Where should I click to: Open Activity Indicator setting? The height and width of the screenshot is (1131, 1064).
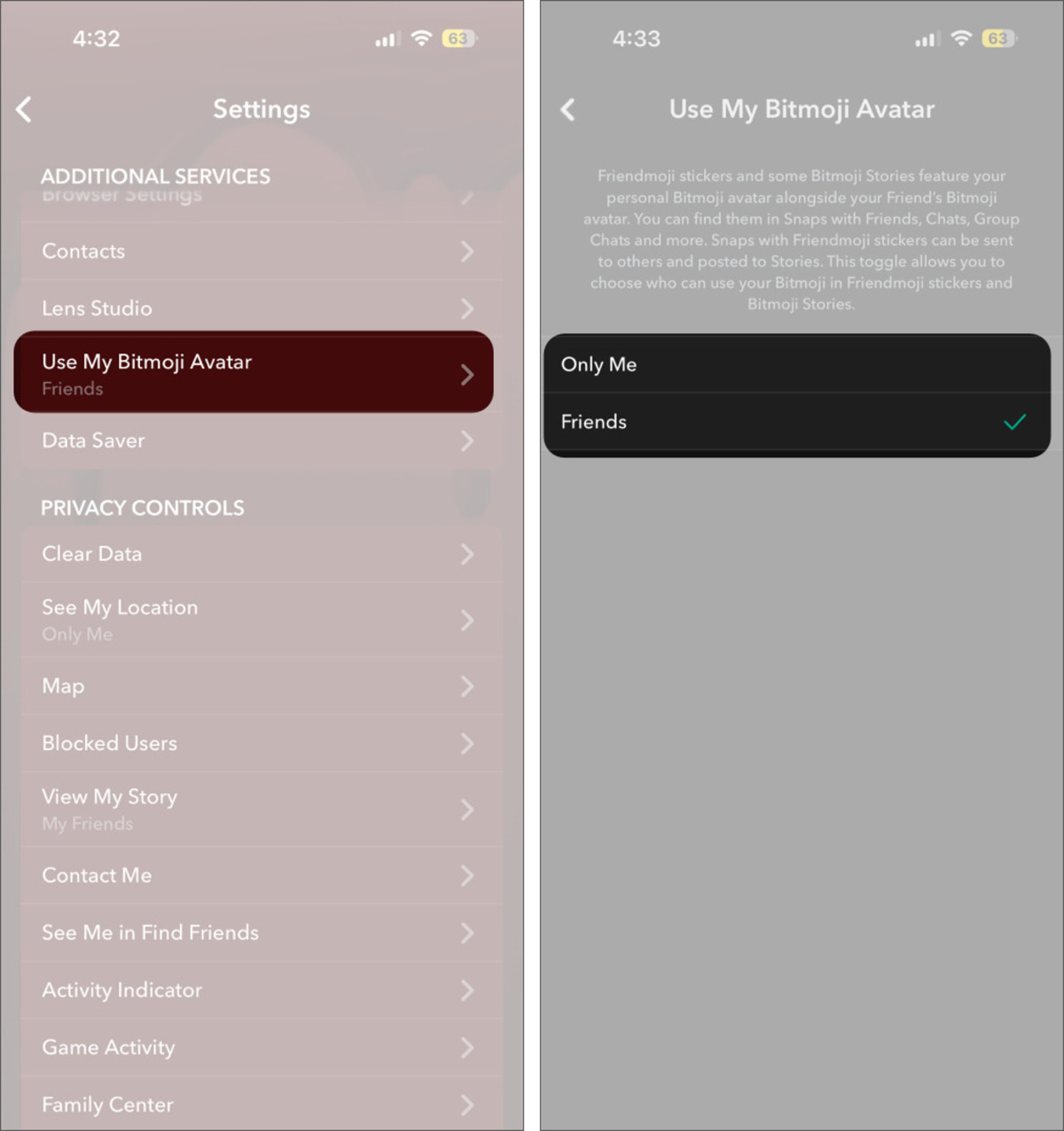pyautogui.click(x=257, y=990)
